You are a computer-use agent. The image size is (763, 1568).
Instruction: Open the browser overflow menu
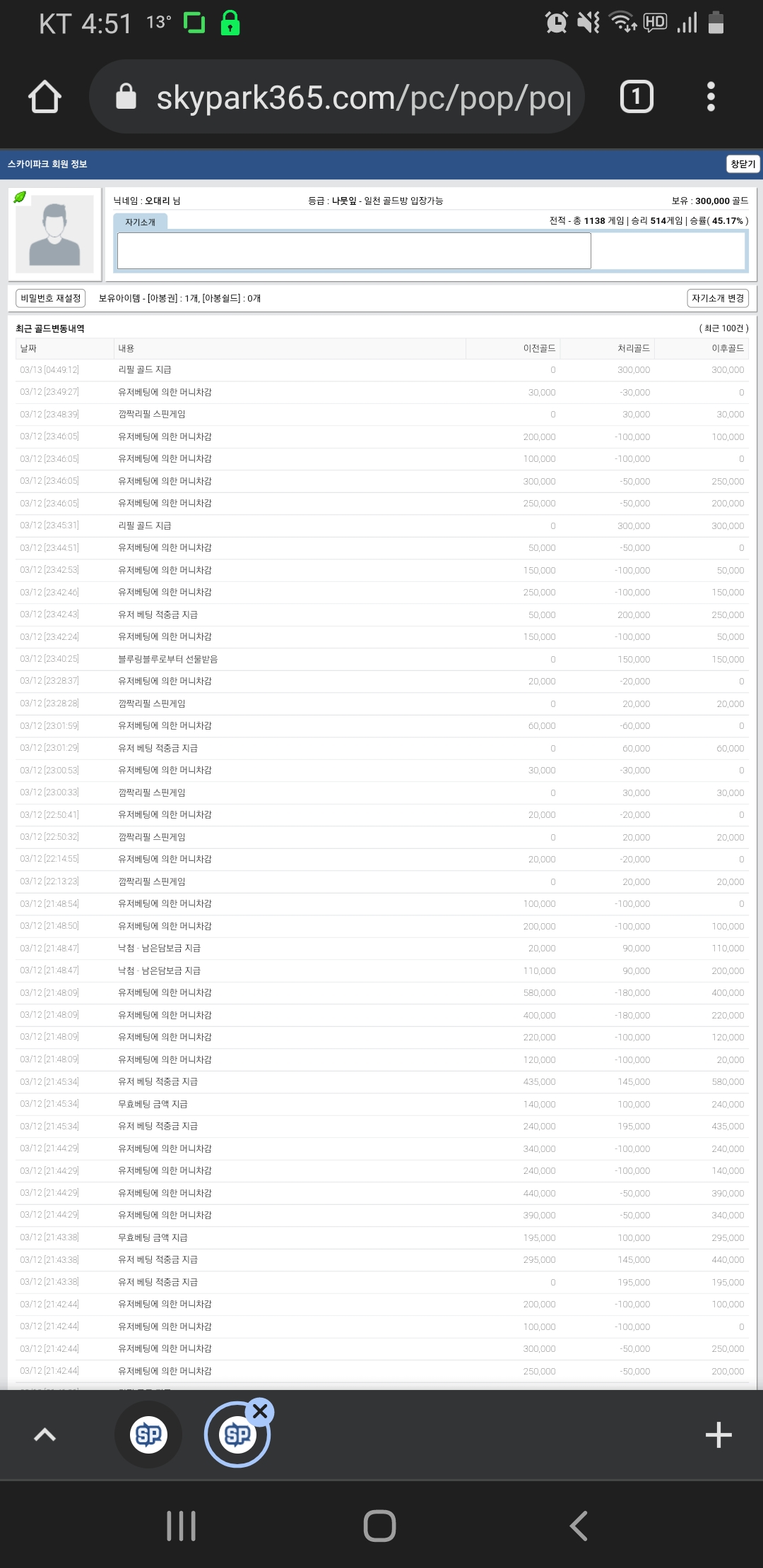(711, 97)
